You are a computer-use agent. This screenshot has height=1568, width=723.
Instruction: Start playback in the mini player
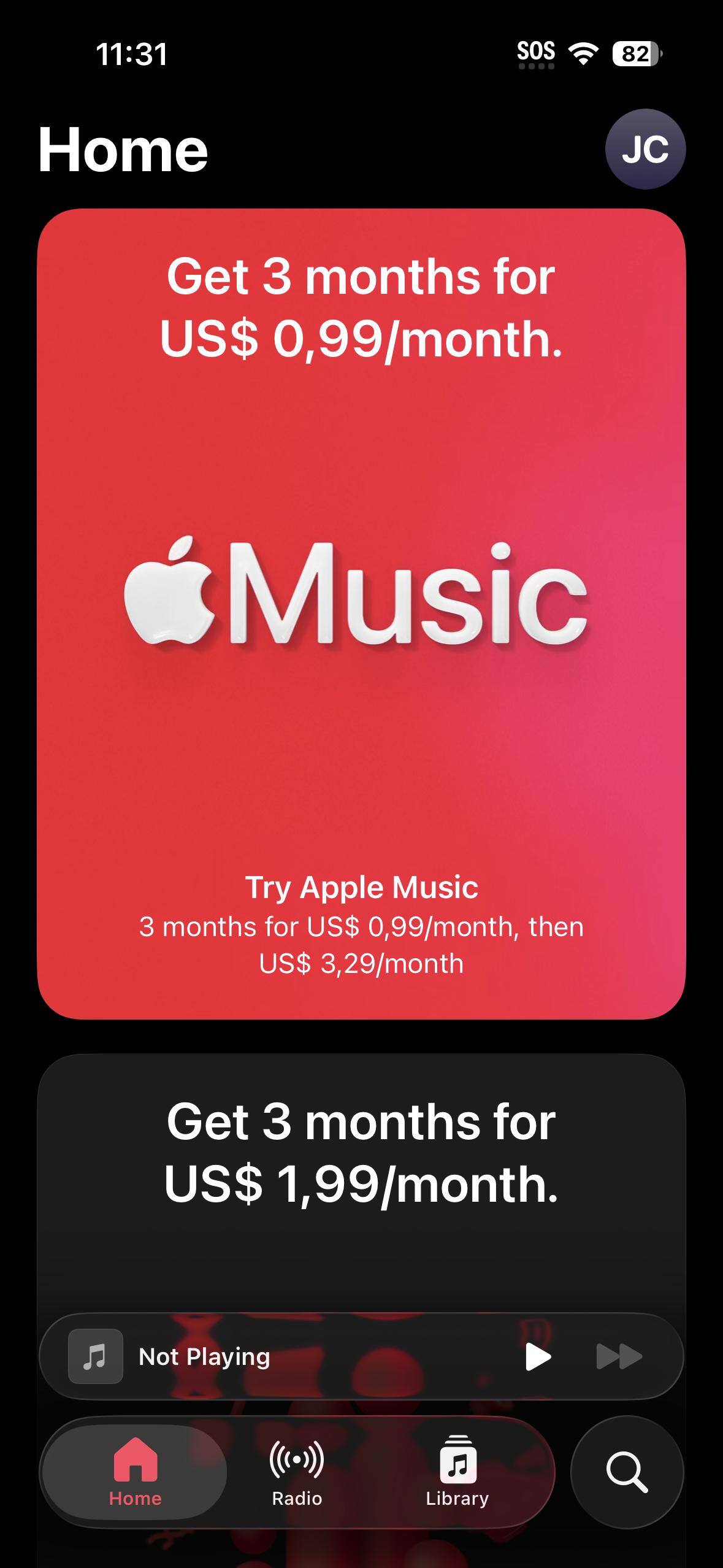click(x=538, y=1356)
